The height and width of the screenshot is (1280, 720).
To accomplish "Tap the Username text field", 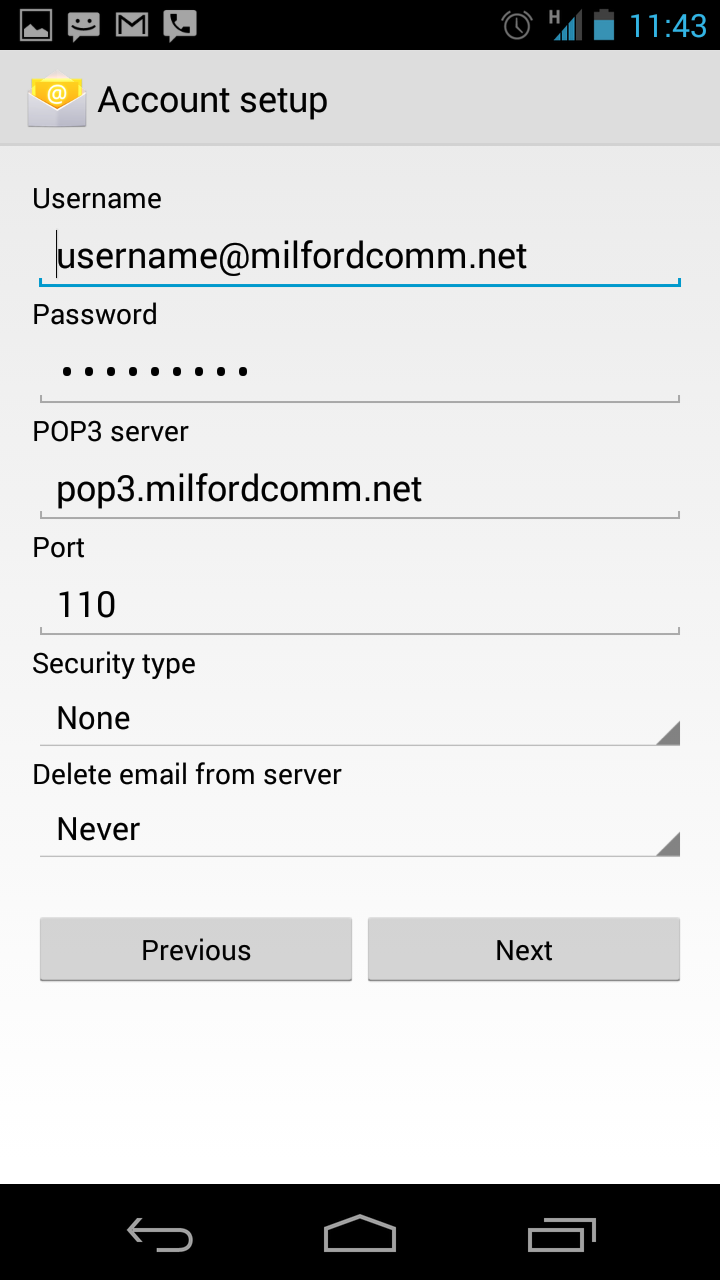I will (x=360, y=257).
